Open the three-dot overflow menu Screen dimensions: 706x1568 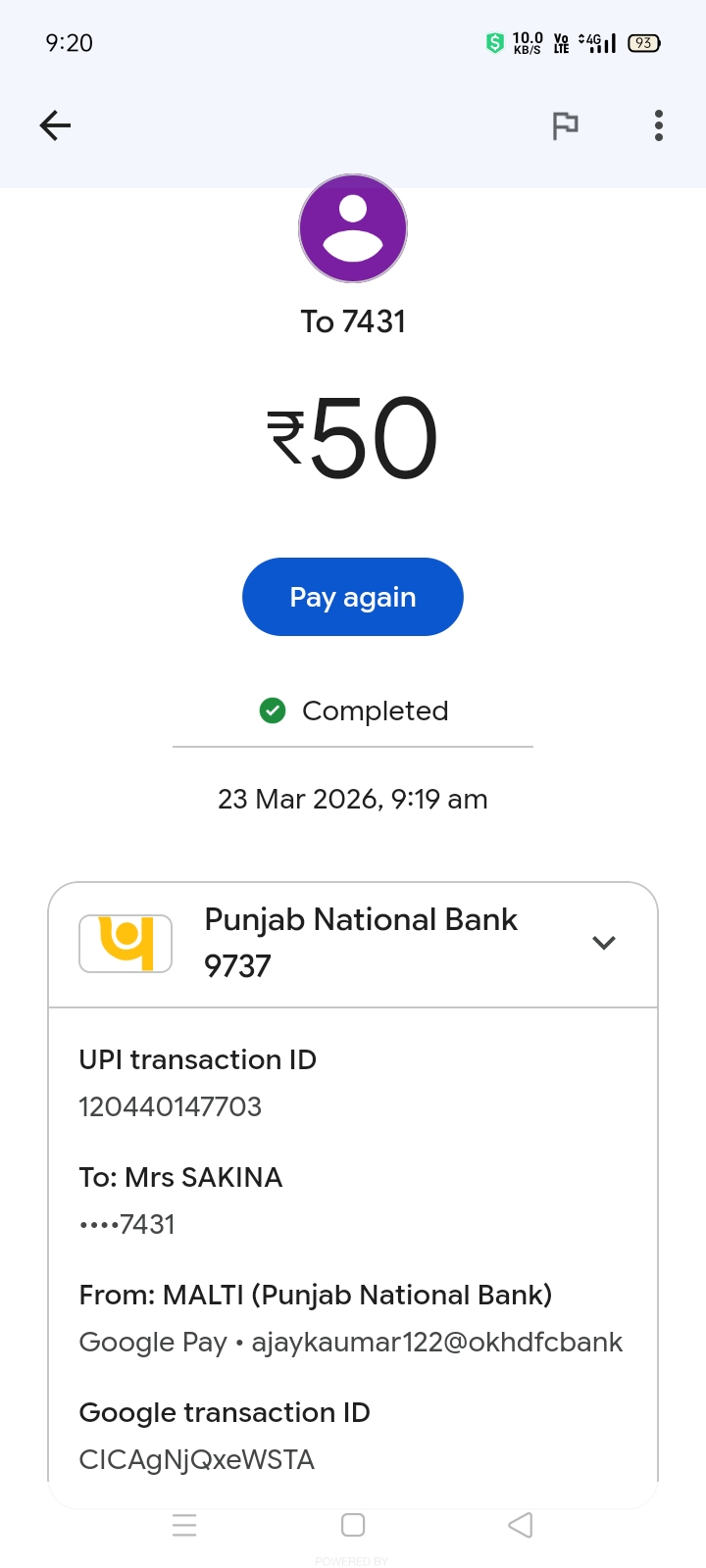pyautogui.click(x=659, y=125)
